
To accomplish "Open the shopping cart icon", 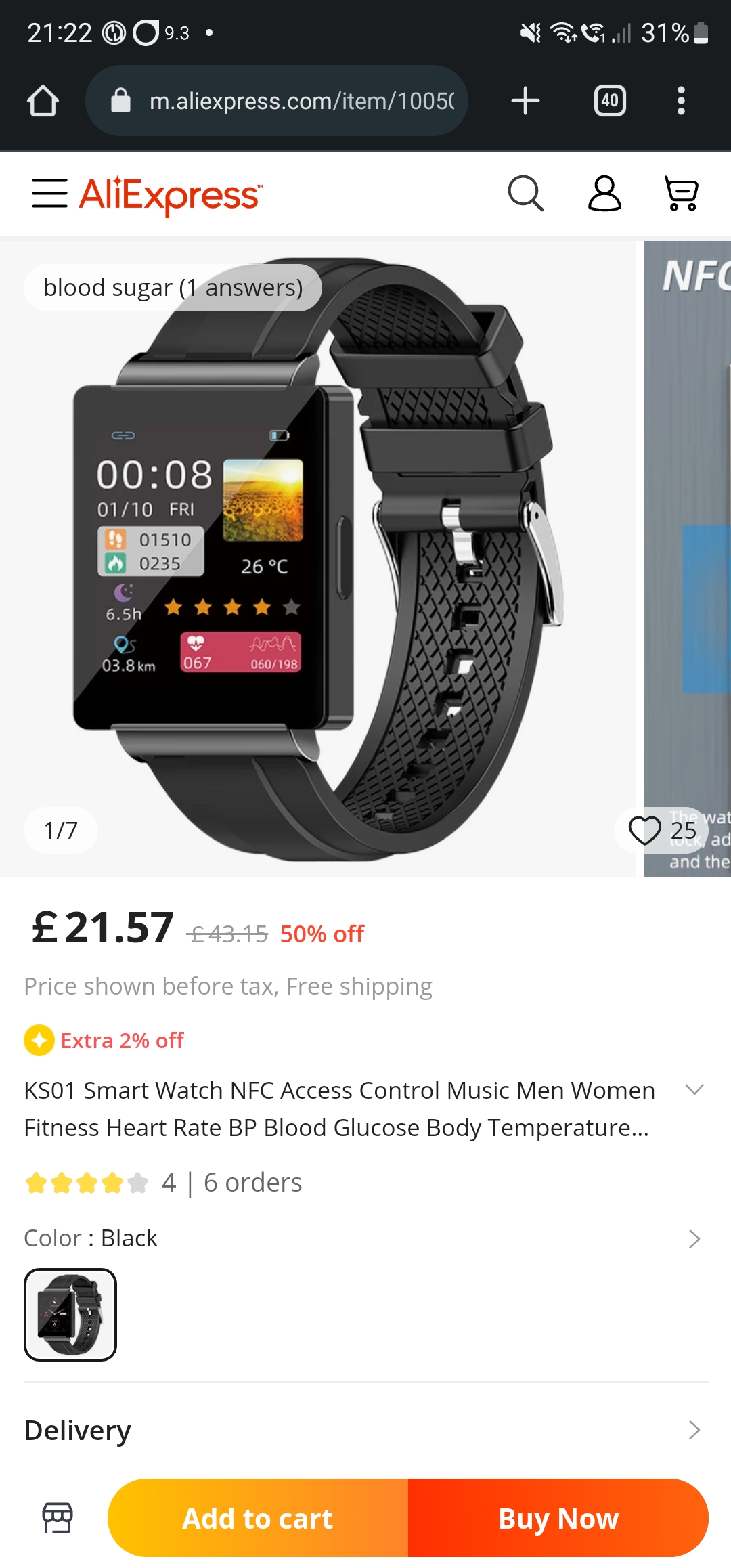I will pyautogui.click(x=682, y=194).
